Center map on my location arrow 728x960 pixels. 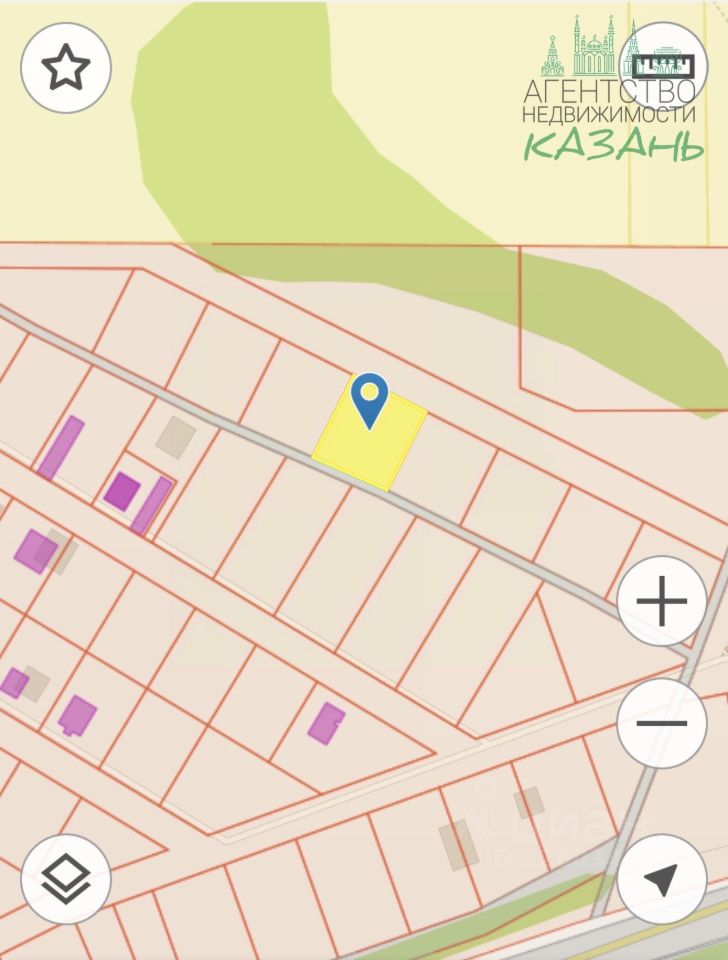[662, 879]
